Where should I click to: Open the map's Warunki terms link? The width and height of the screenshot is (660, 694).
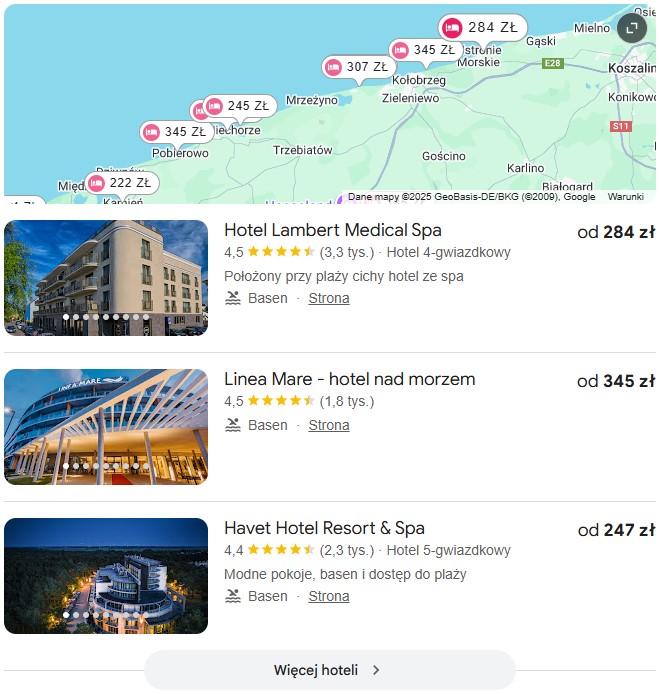pos(625,197)
